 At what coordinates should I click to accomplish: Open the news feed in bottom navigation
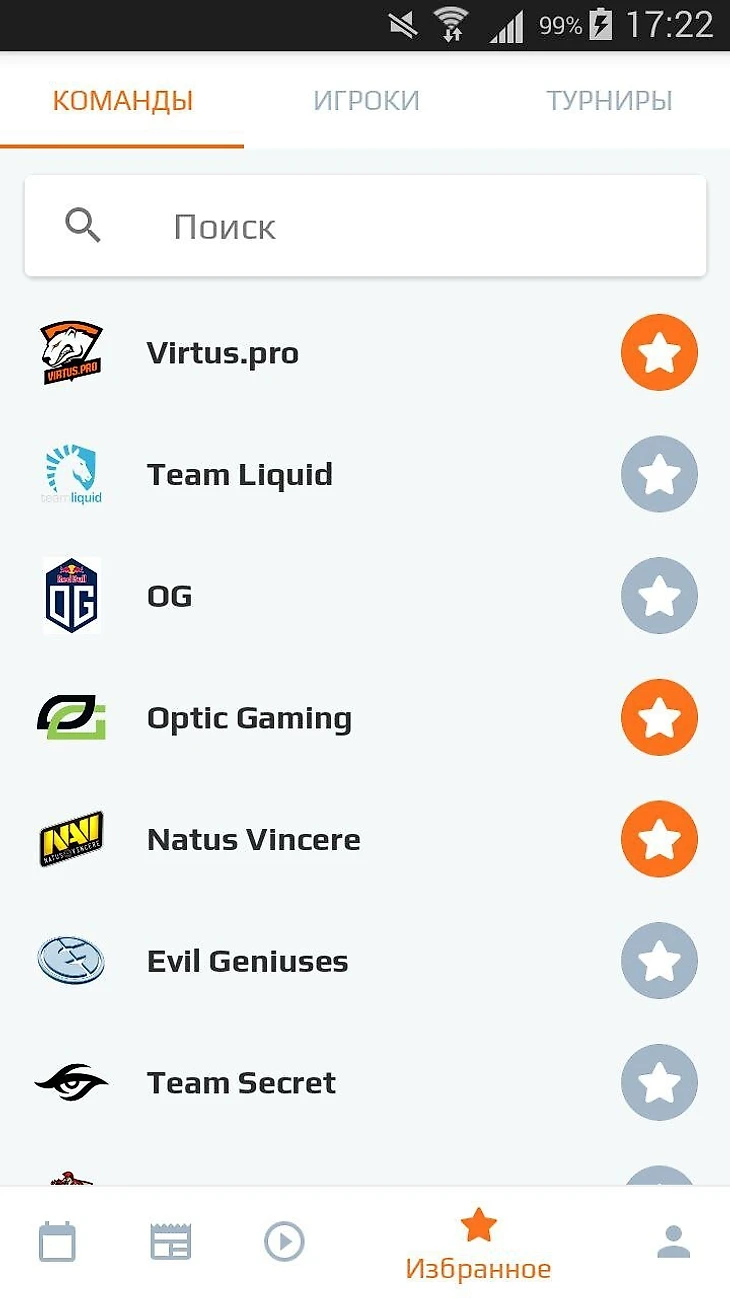(171, 1242)
